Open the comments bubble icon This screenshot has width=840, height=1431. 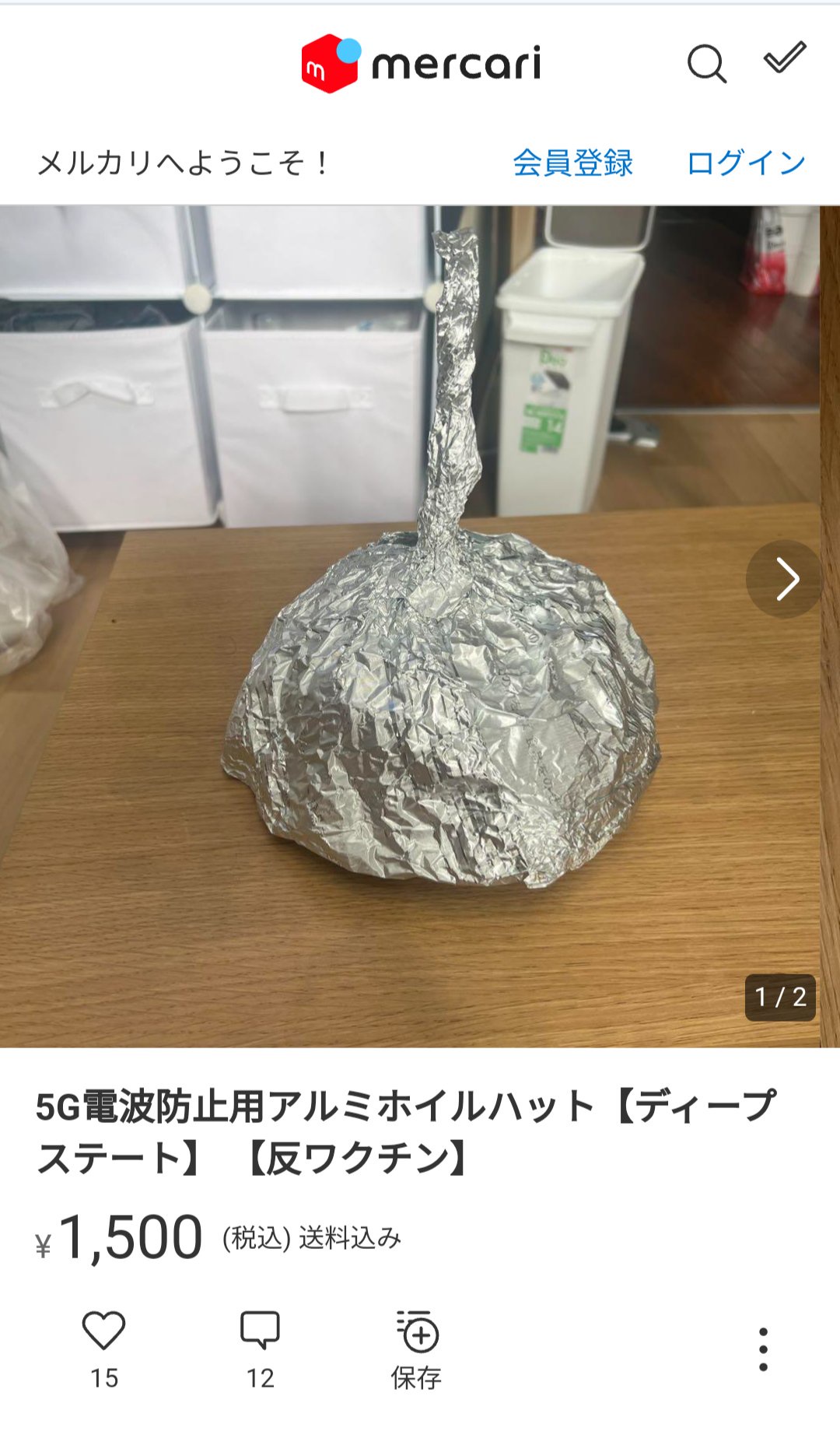(260, 1331)
